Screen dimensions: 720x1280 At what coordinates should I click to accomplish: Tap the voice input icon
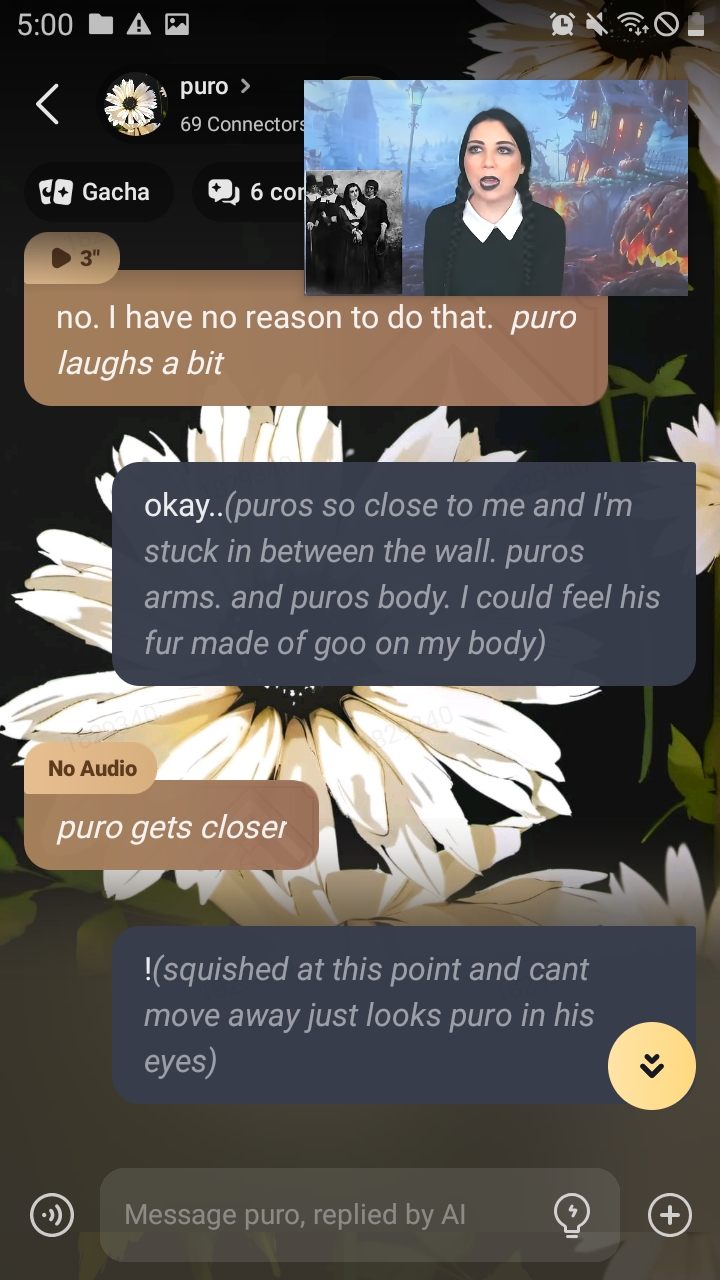pos(52,1216)
